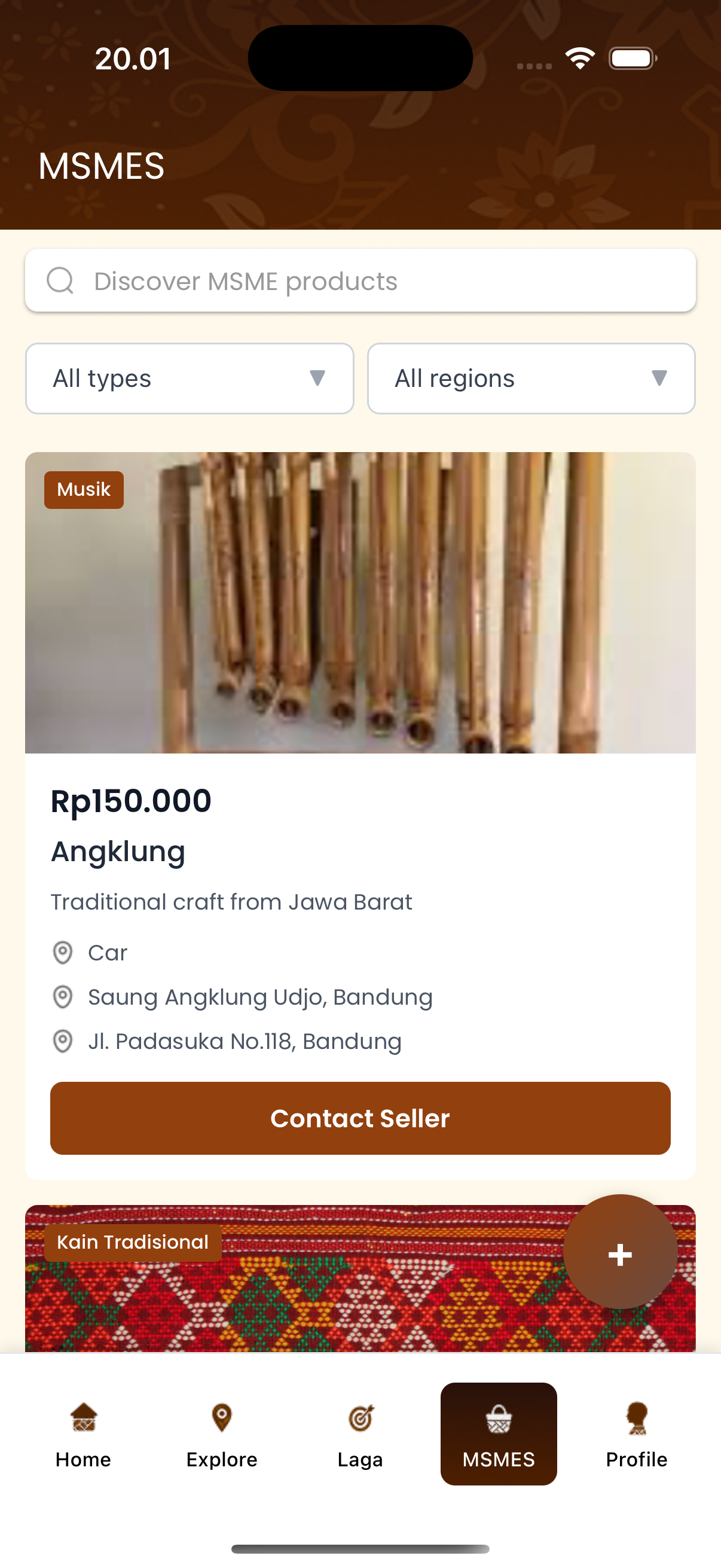Screen dimensions: 721x1568
Task: Switch to the Profile tab
Action: point(637,1433)
